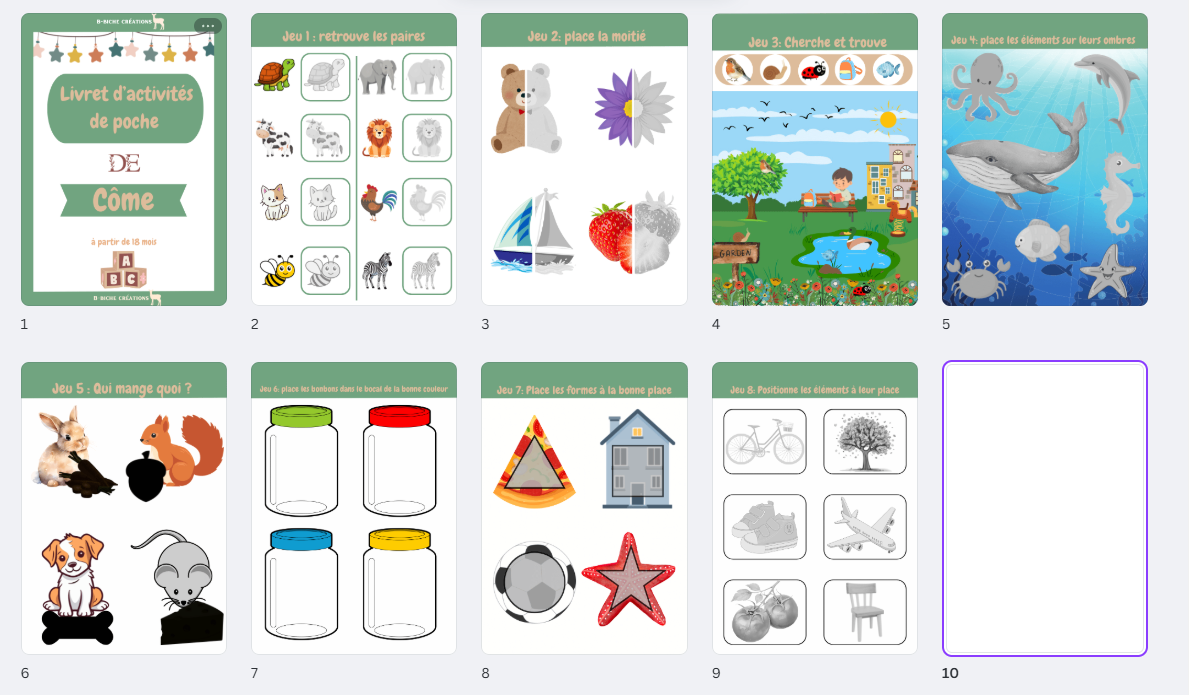Screen dimensions: 1189x695
Task: Open the three-dot menu on page 1
Action: pyautogui.click(x=207, y=26)
